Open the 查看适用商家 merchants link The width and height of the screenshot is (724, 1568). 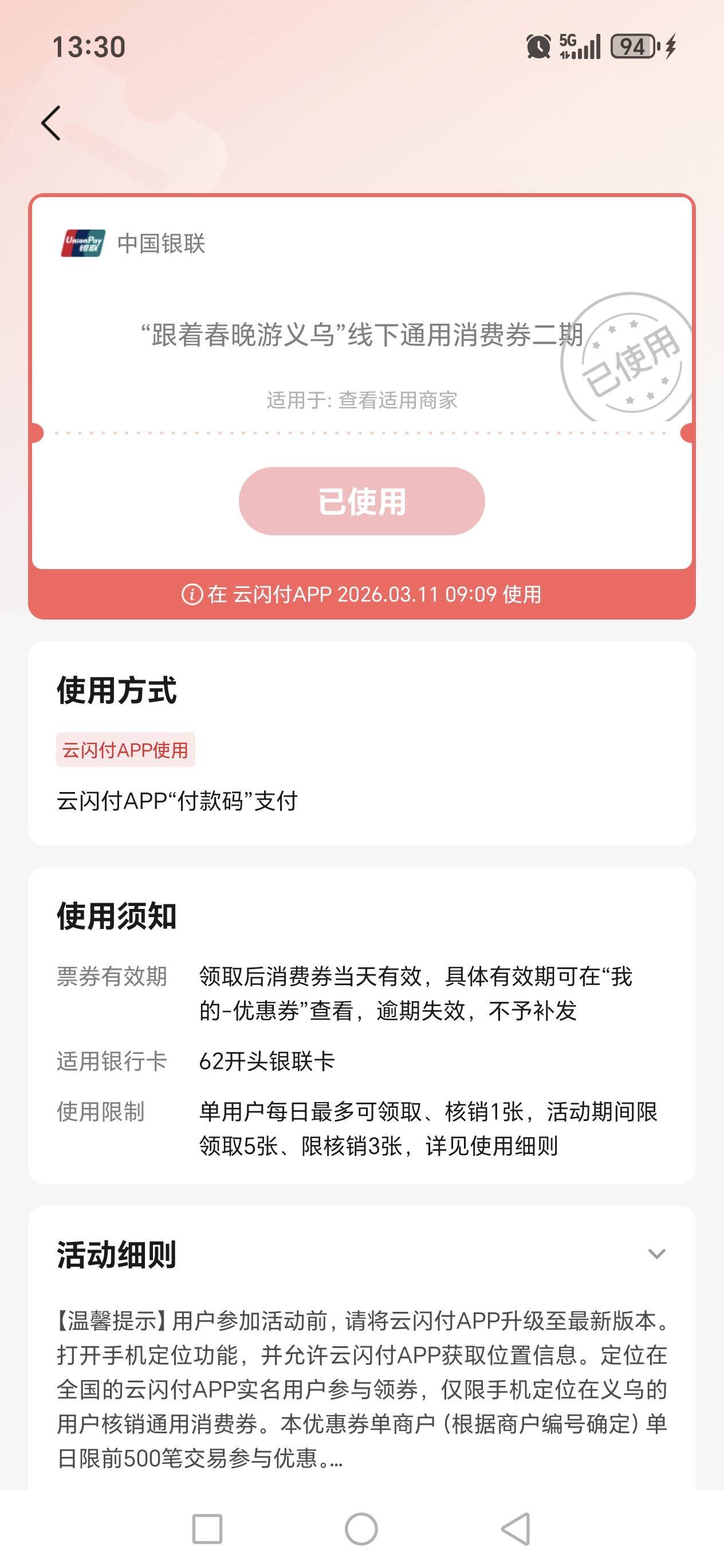click(x=398, y=400)
